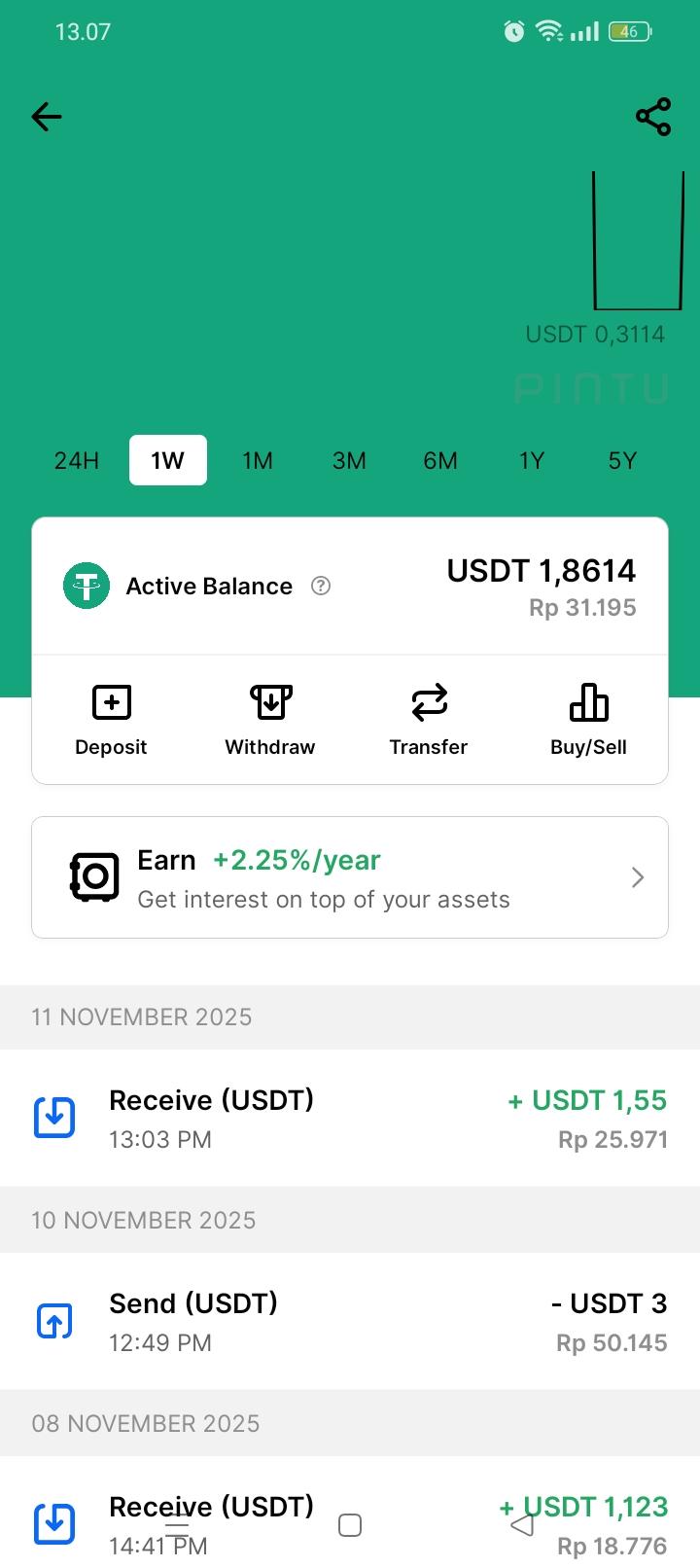This screenshot has width=700, height=1568.
Task: Open Active Balance help info
Action: [321, 586]
